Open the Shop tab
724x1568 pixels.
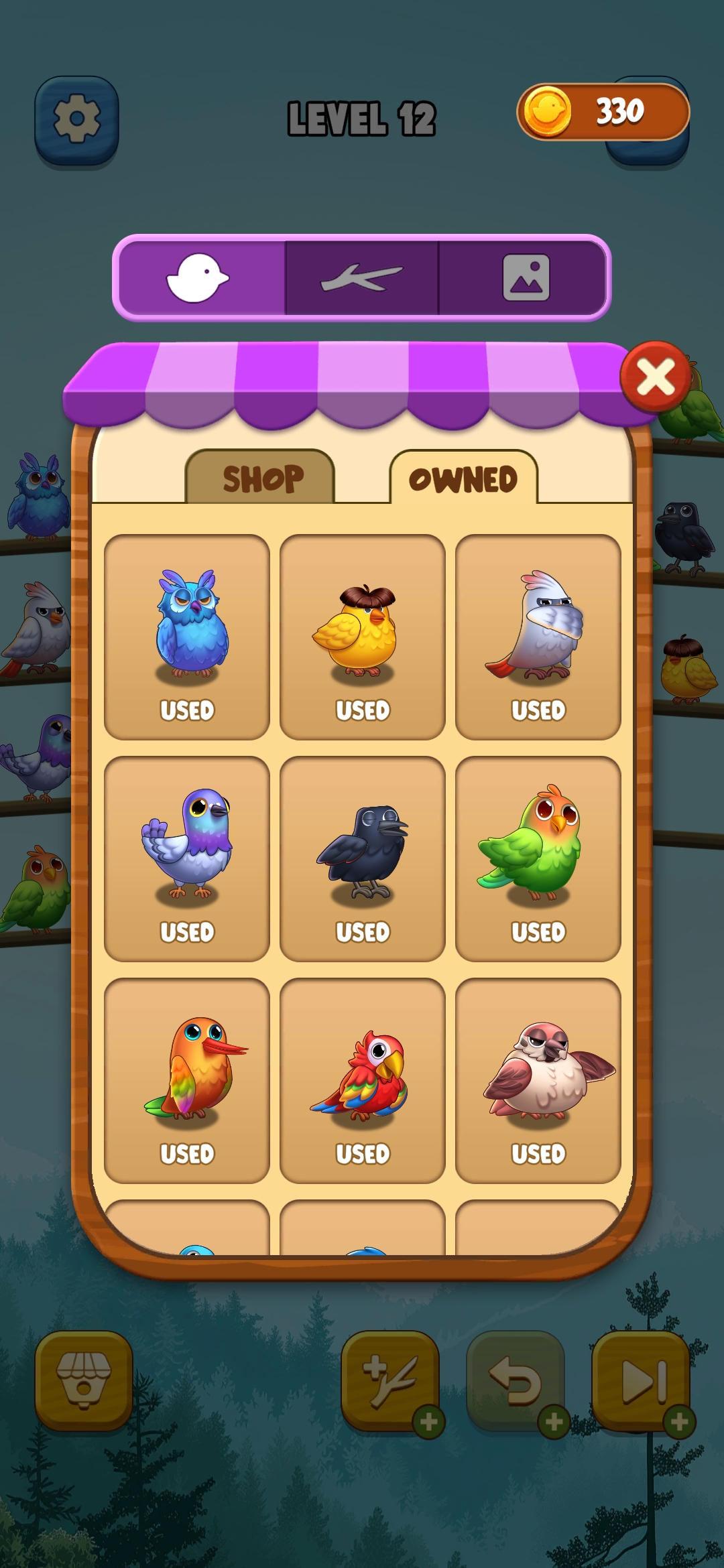[260, 478]
